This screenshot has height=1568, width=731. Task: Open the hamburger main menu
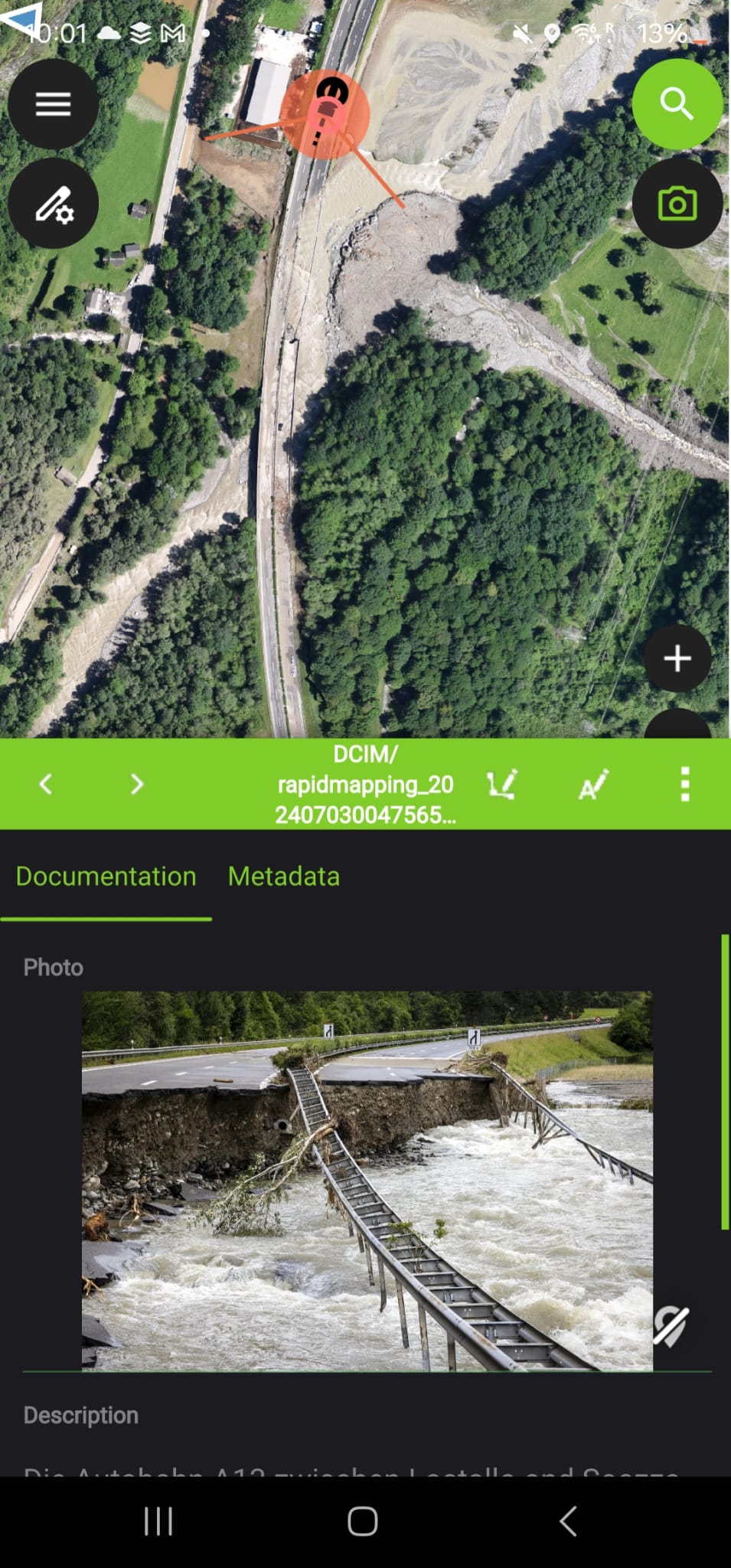click(x=53, y=104)
